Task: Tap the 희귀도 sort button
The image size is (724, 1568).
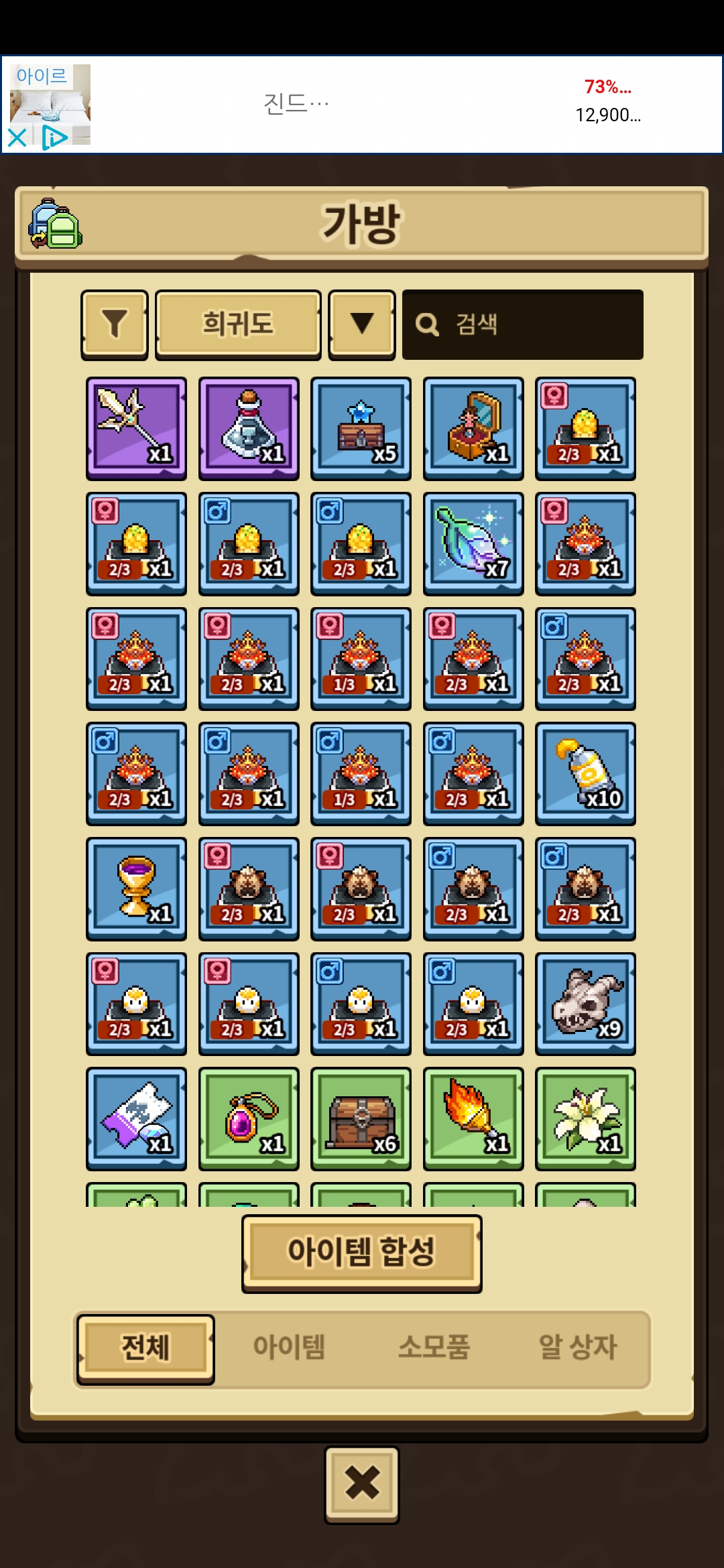Action: (238, 324)
